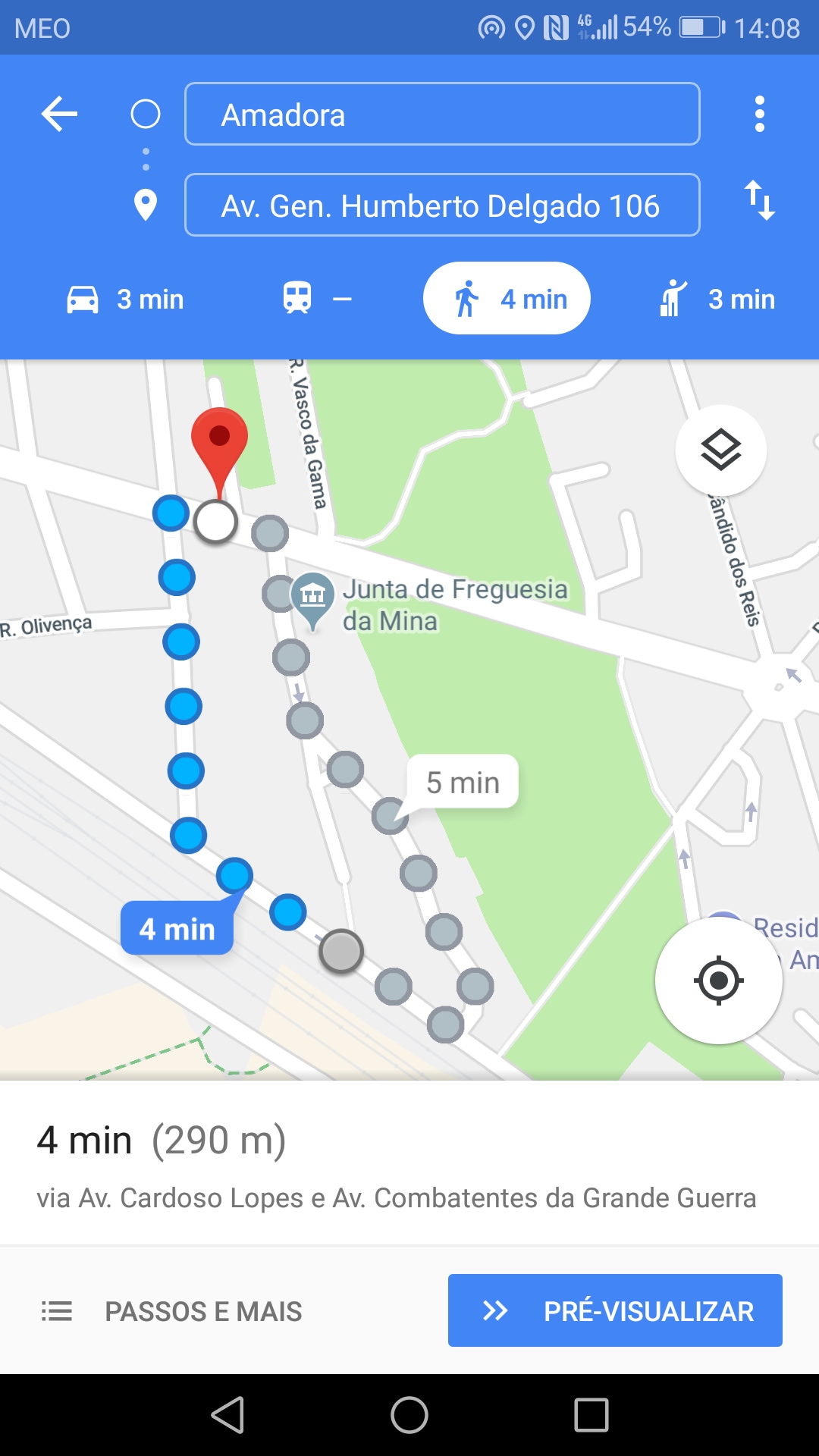
Task: Edit the starting point field Amadora
Action: pyautogui.click(x=442, y=114)
